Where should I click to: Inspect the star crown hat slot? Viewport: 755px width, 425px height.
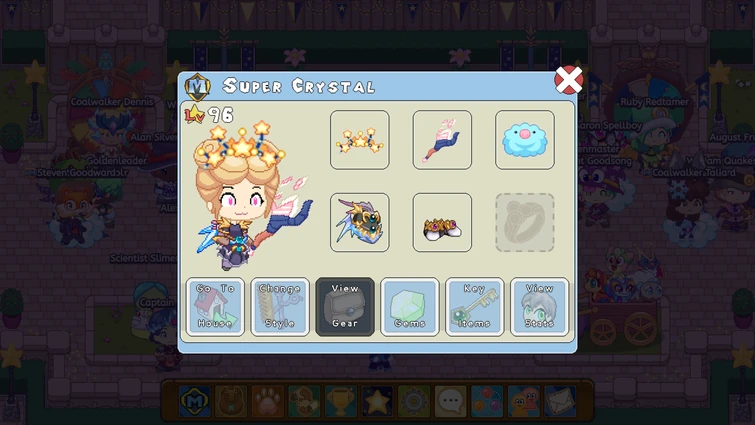click(360, 140)
